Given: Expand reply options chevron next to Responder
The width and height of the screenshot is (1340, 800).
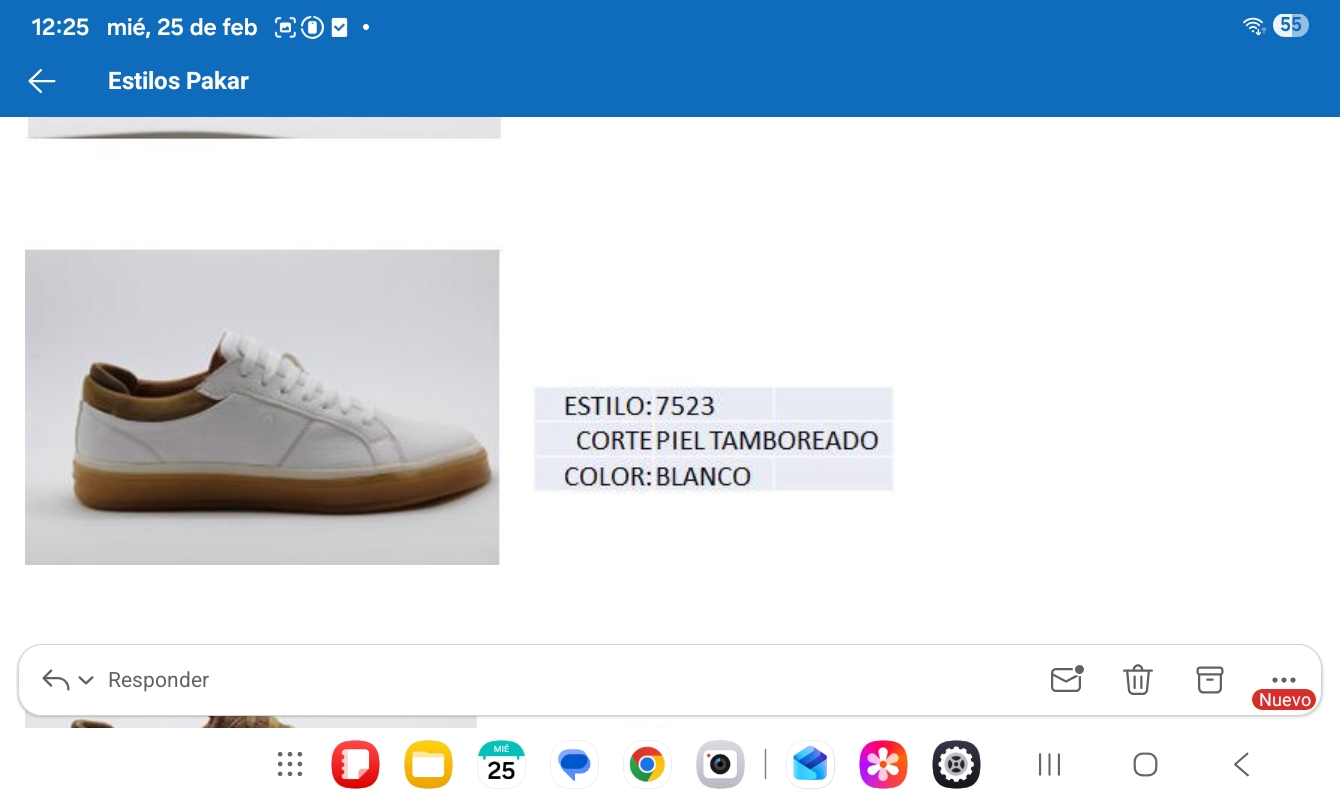Looking at the screenshot, I should click(86, 680).
